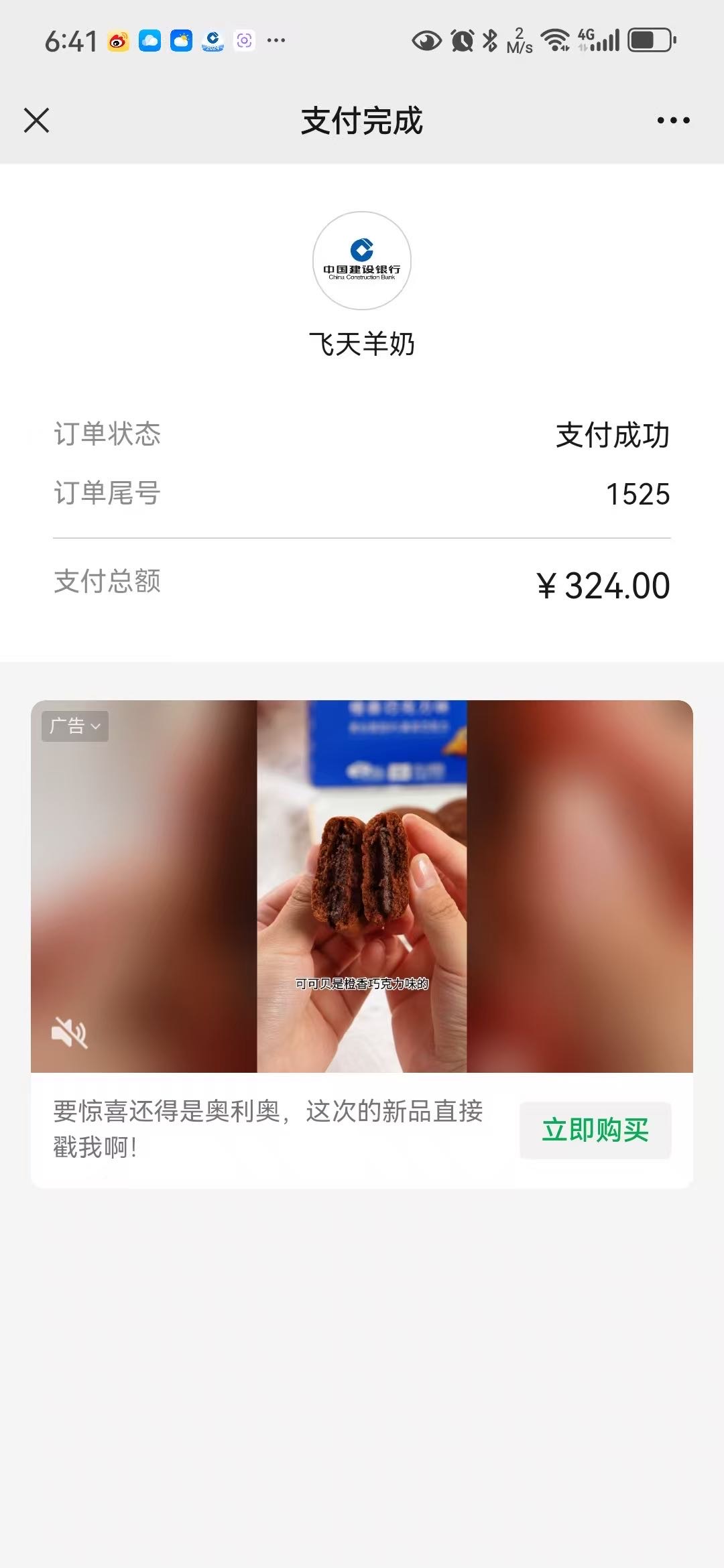Open the three-dot overflow menu

pos(673,121)
